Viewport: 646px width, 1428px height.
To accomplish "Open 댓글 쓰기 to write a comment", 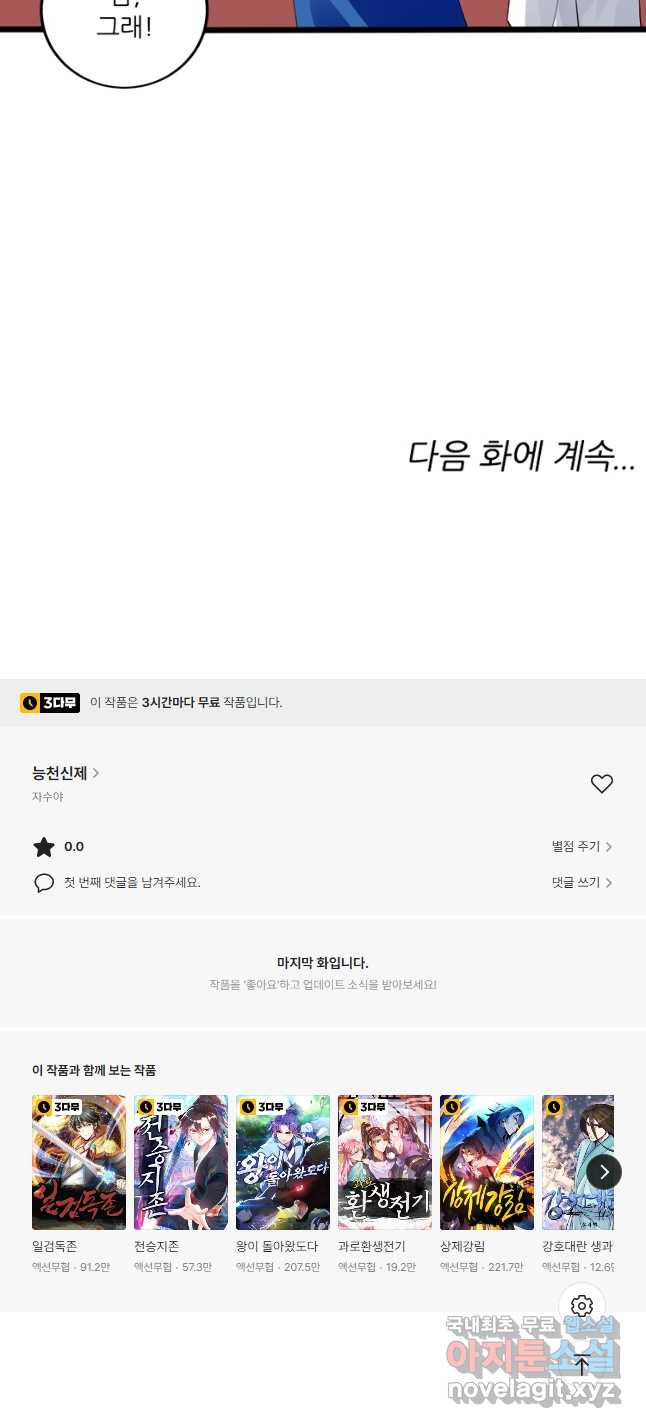I will [x=581, y=883].
